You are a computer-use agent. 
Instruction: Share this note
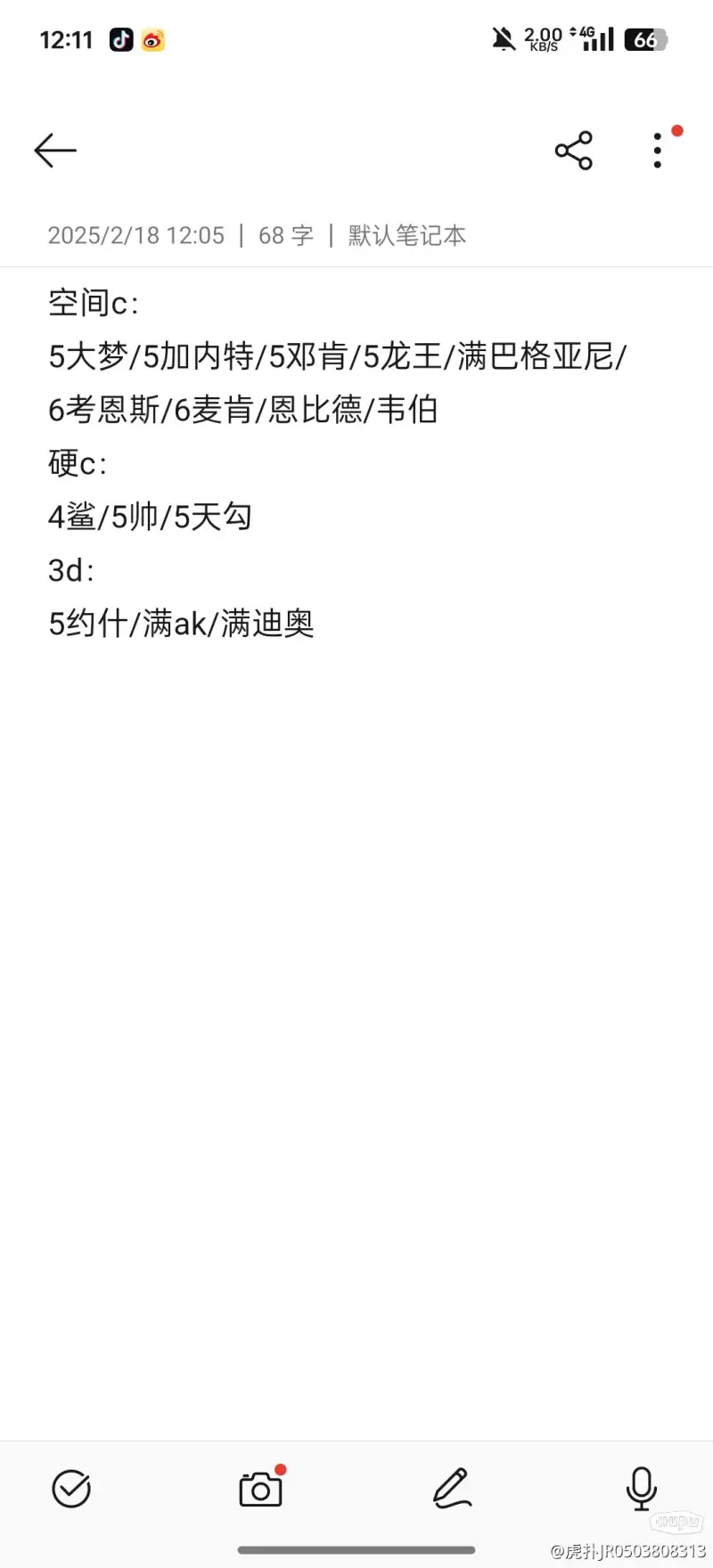[574, 151]
